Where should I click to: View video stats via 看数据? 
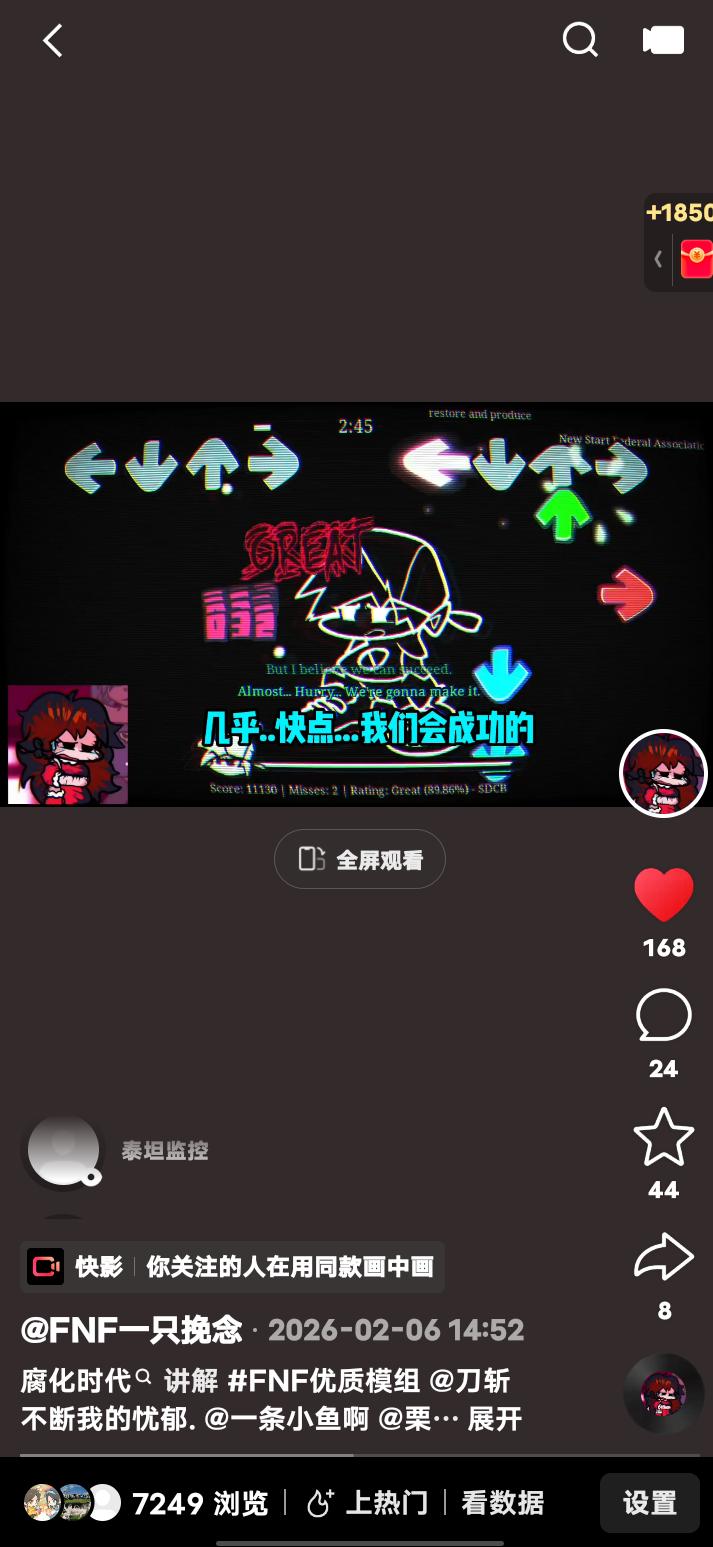point(502,1502)
